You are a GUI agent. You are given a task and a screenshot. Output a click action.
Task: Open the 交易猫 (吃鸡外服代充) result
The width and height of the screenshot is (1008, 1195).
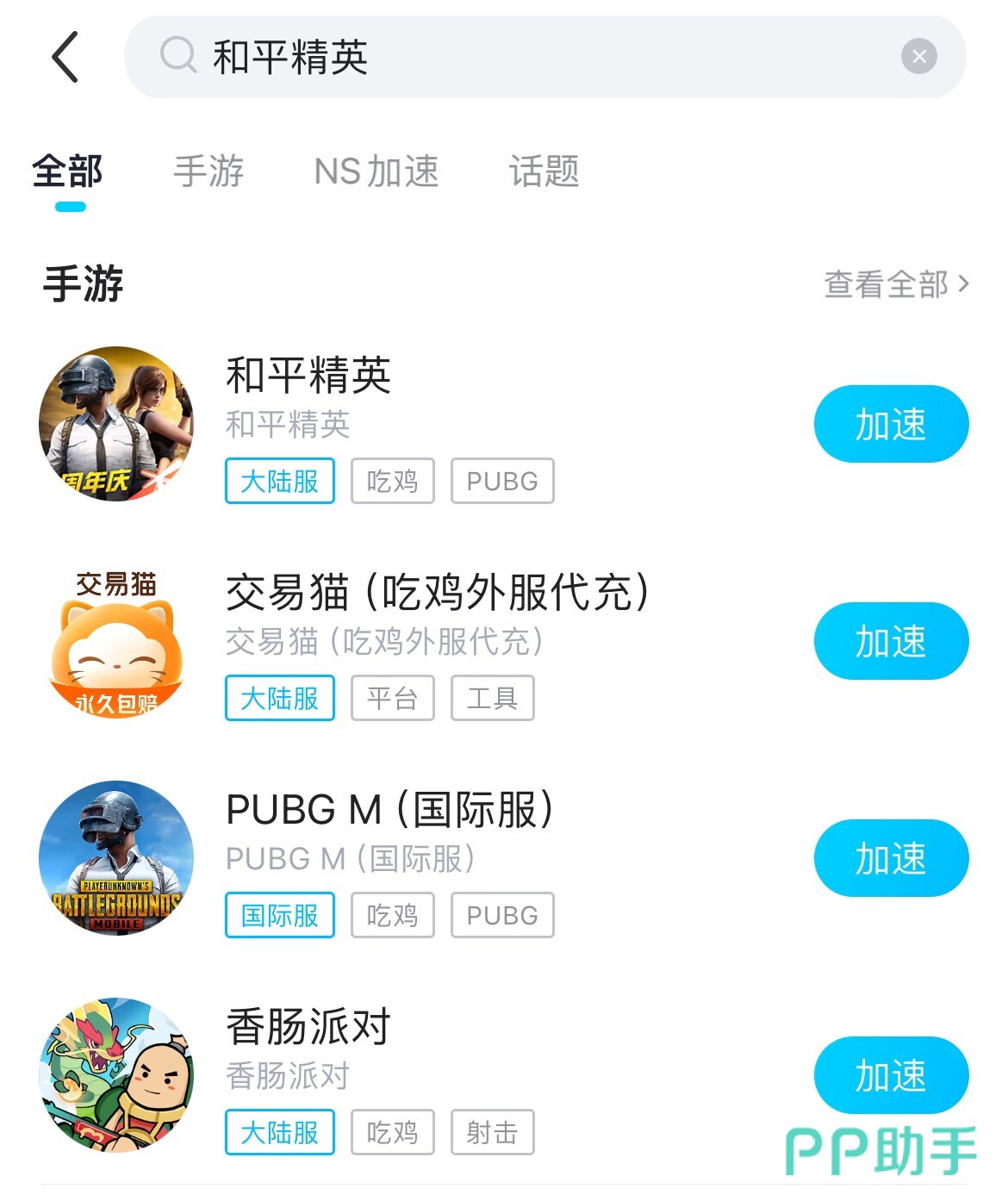click(x=436, y=593)
